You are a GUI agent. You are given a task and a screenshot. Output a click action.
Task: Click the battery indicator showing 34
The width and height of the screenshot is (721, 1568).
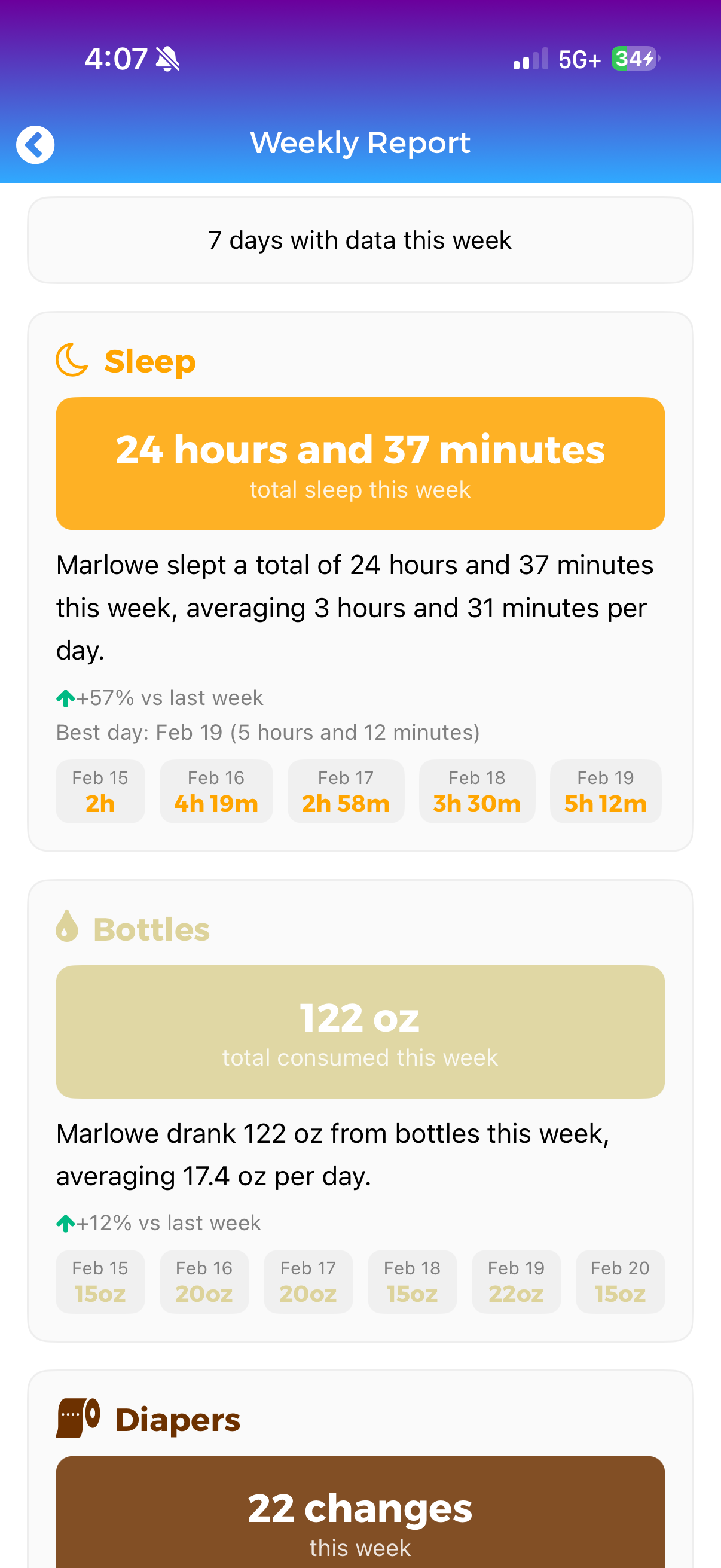pyautogui.click(x=633, y=59)
